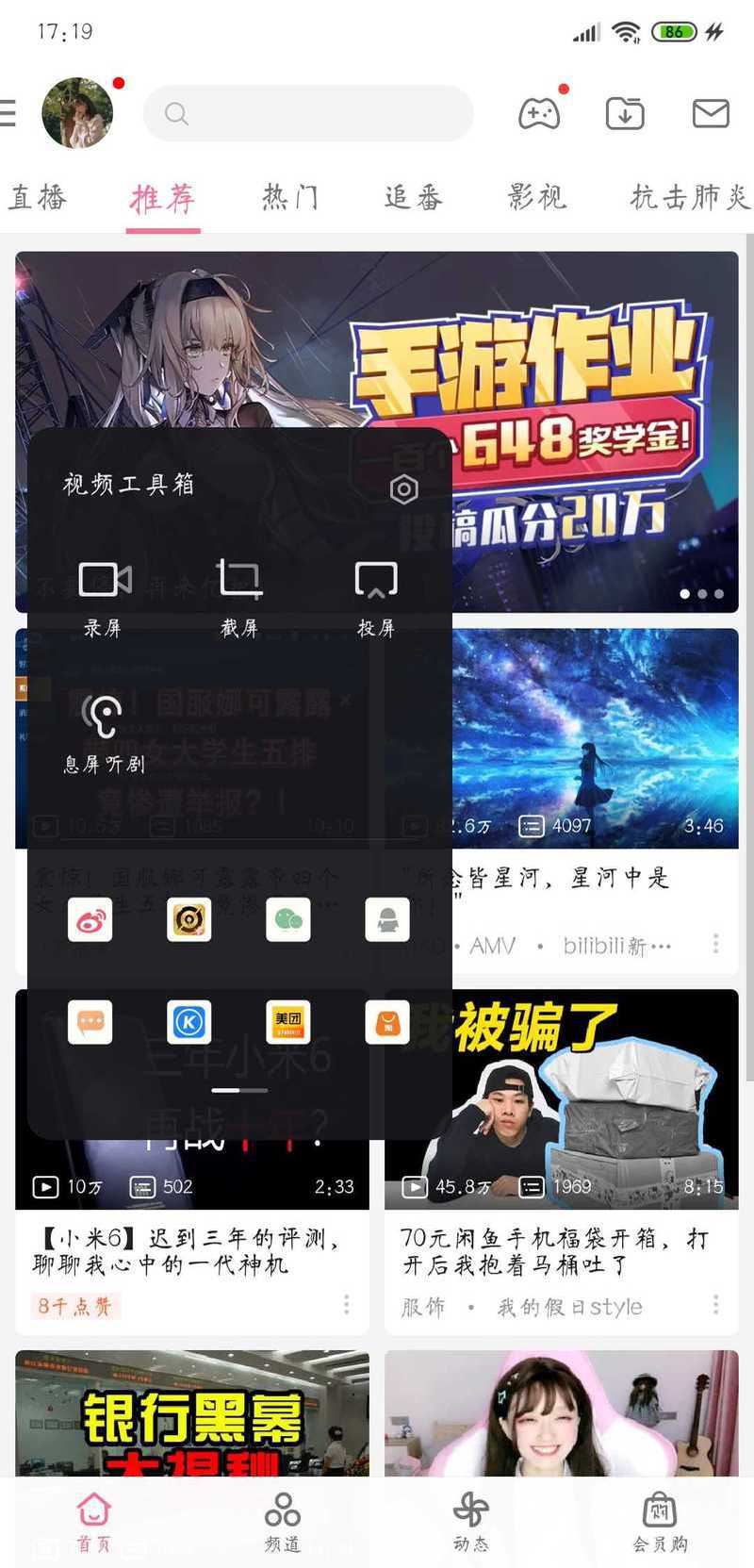Open Weibo from the toolbox shortcuts
This screenshot has height=1568, width=754.
coord(90,919)
